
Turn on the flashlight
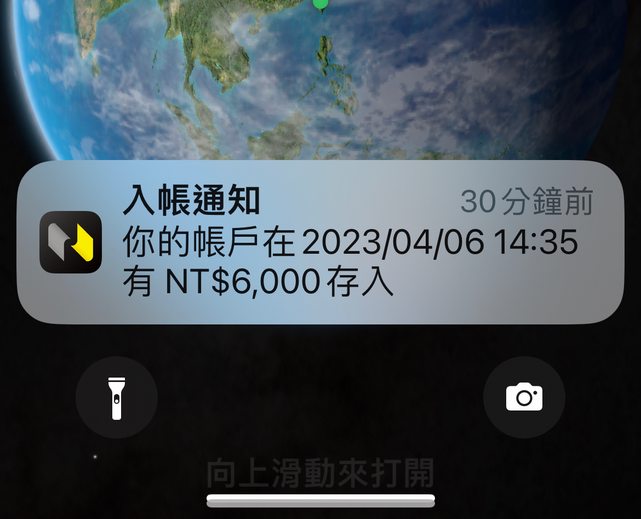pyautogui.click(x=117, y=397)
